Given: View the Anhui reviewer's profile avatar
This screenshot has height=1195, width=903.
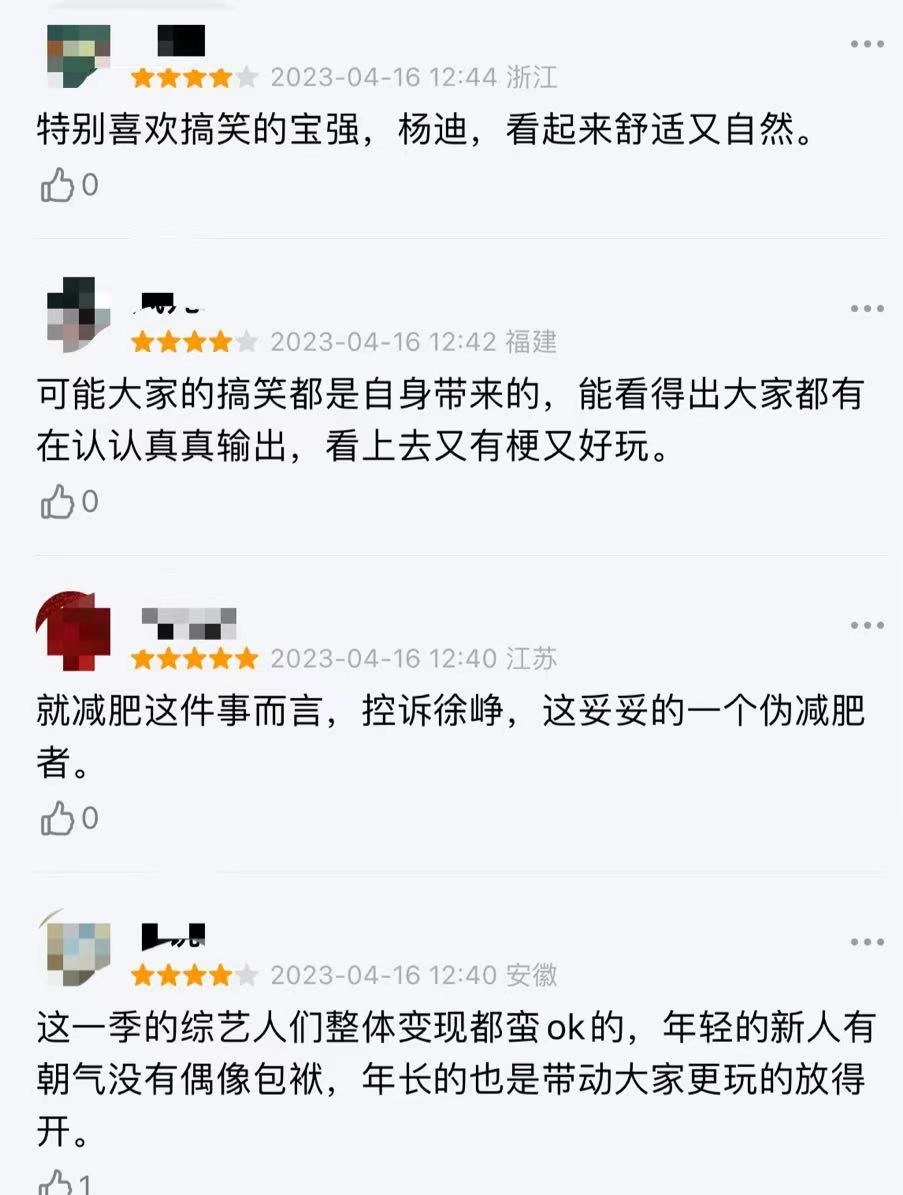Looking at the screenshot, I should 78,948.
